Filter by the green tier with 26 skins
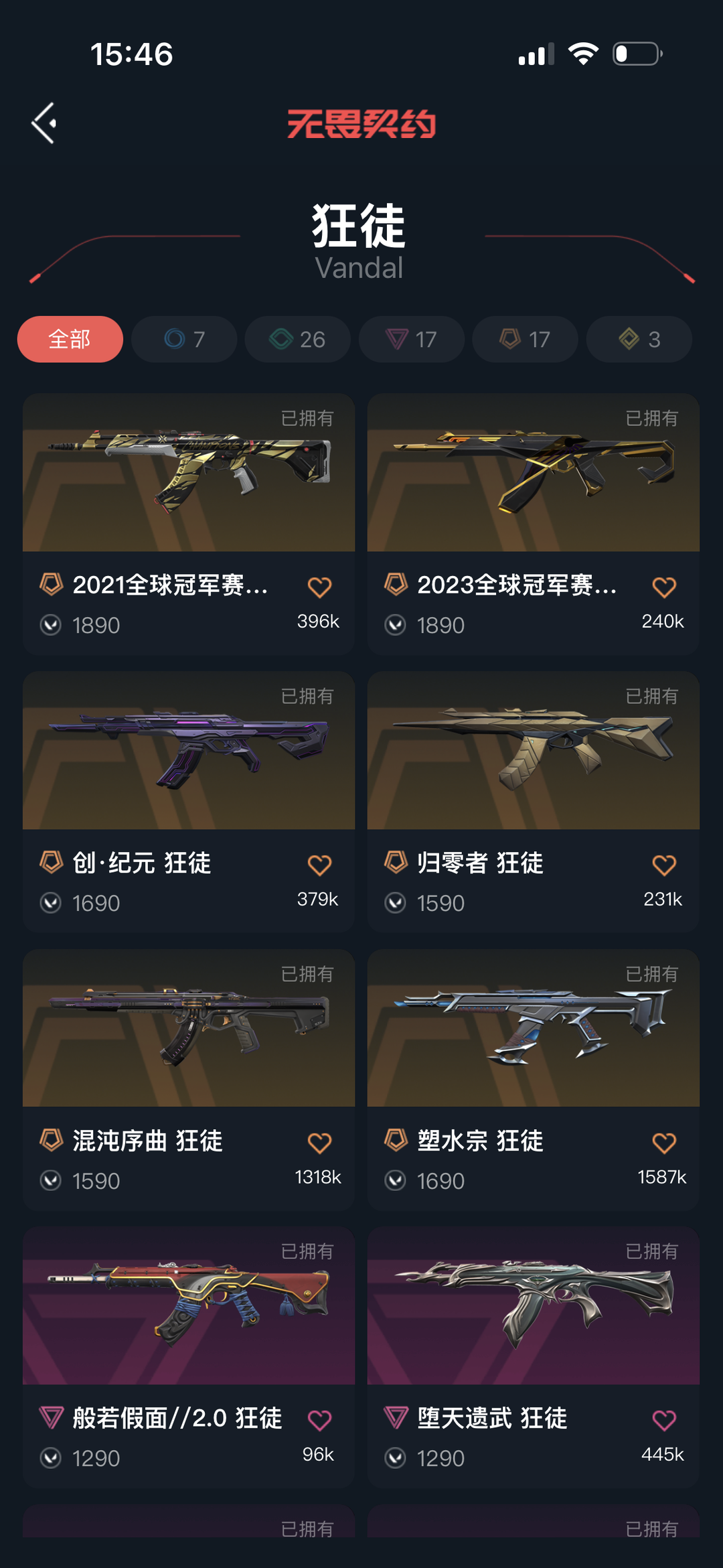The width and height of the screenshot is (723, 1568). point(298,339)
